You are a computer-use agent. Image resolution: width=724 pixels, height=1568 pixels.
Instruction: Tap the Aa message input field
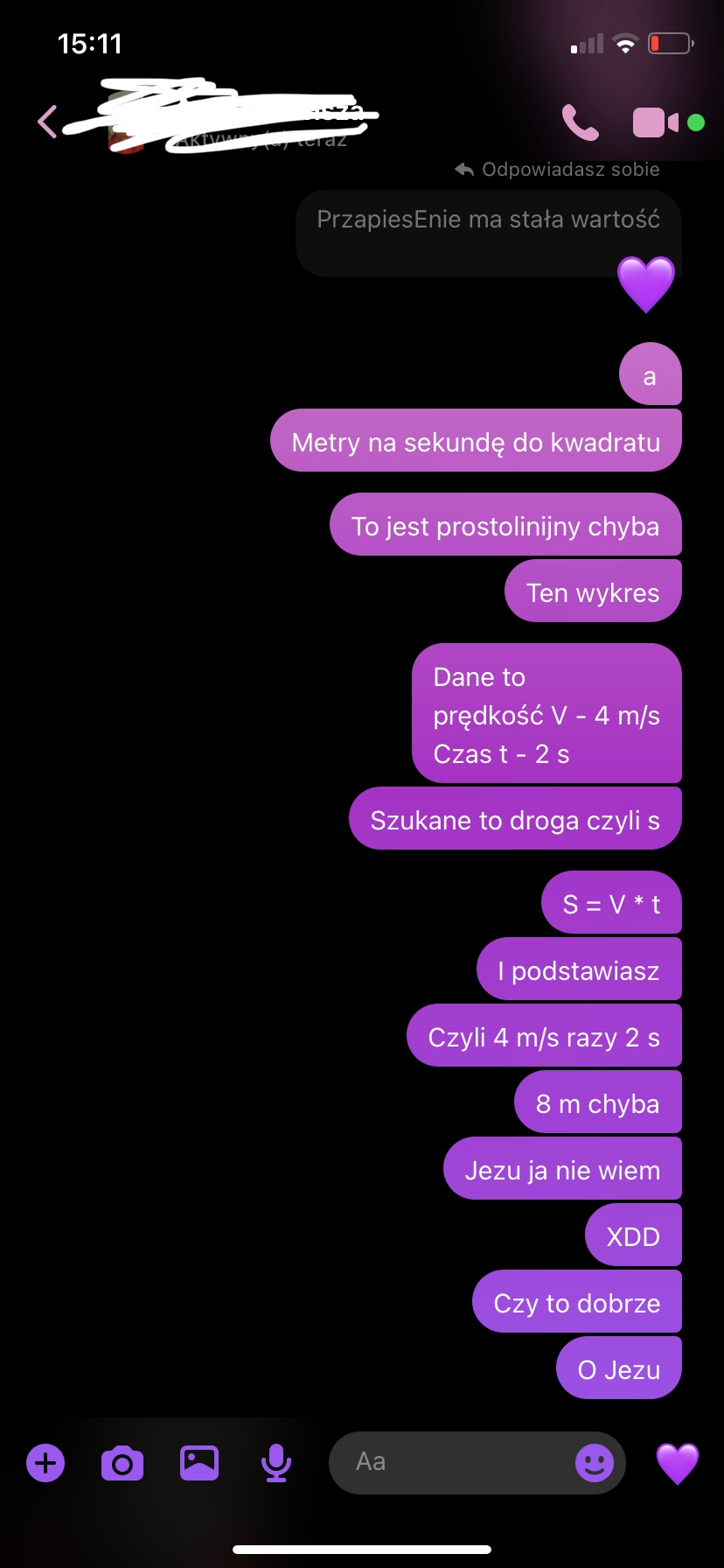point(455,1462)
